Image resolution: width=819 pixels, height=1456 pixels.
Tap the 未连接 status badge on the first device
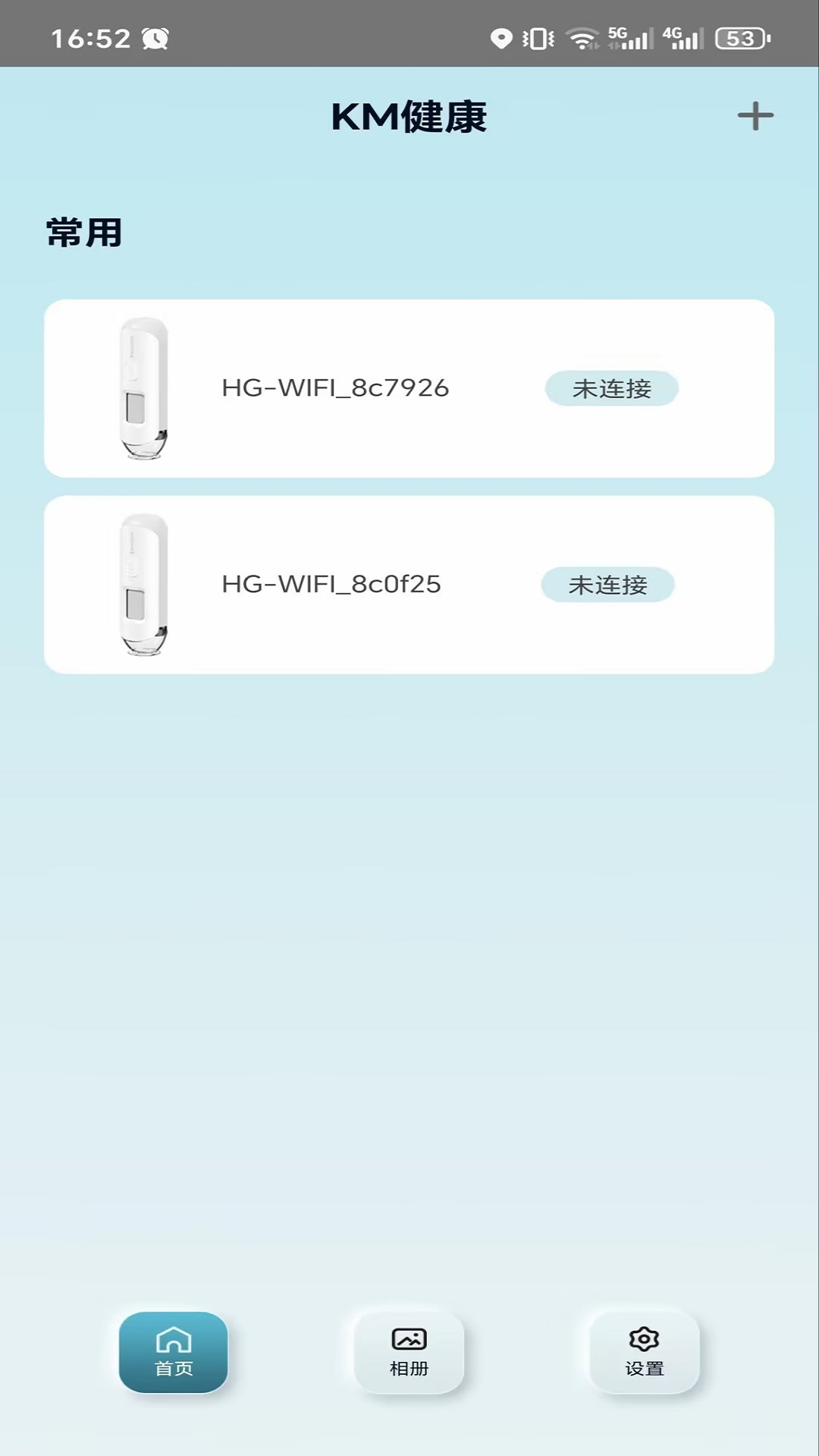click(611, 388)
